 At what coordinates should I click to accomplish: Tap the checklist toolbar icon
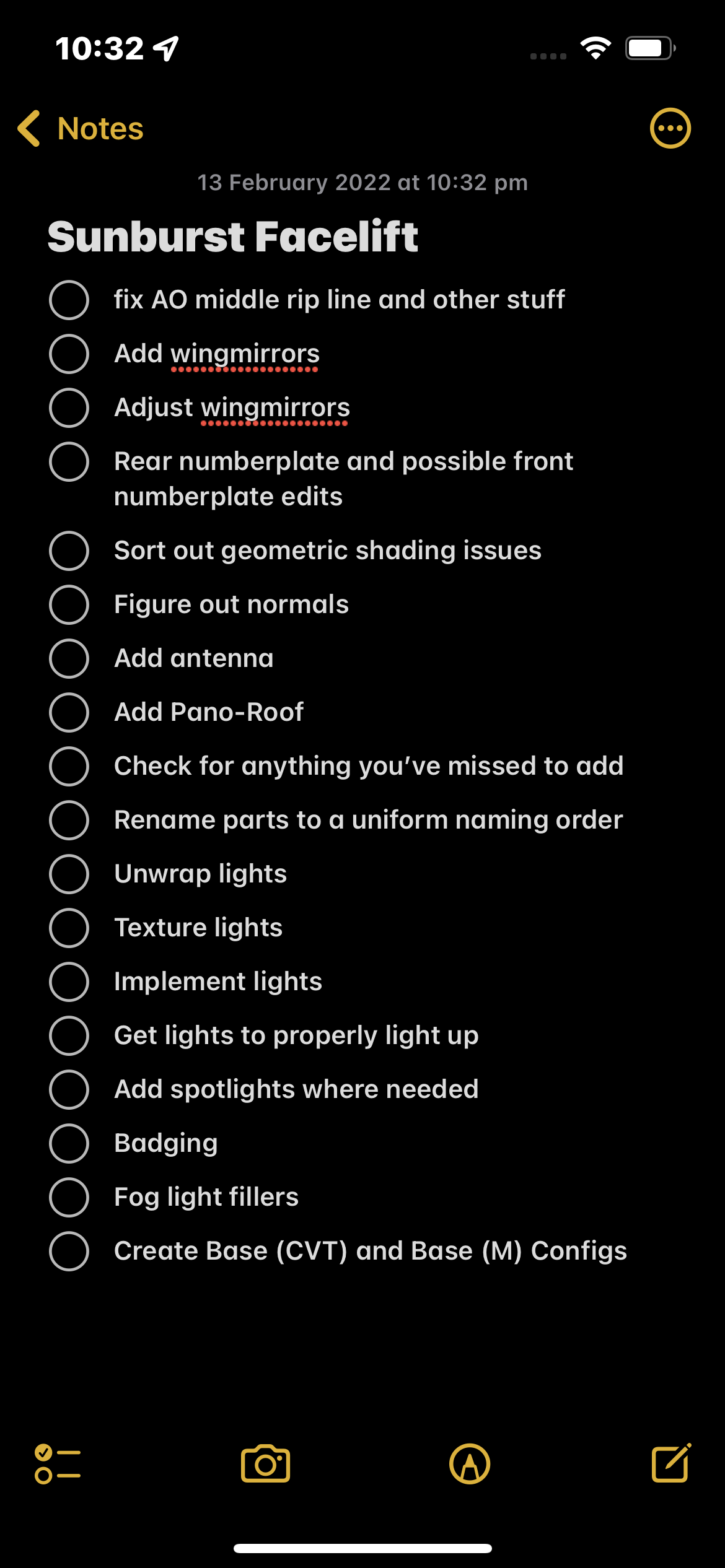pyautogui.click(x=58, y=1464)
